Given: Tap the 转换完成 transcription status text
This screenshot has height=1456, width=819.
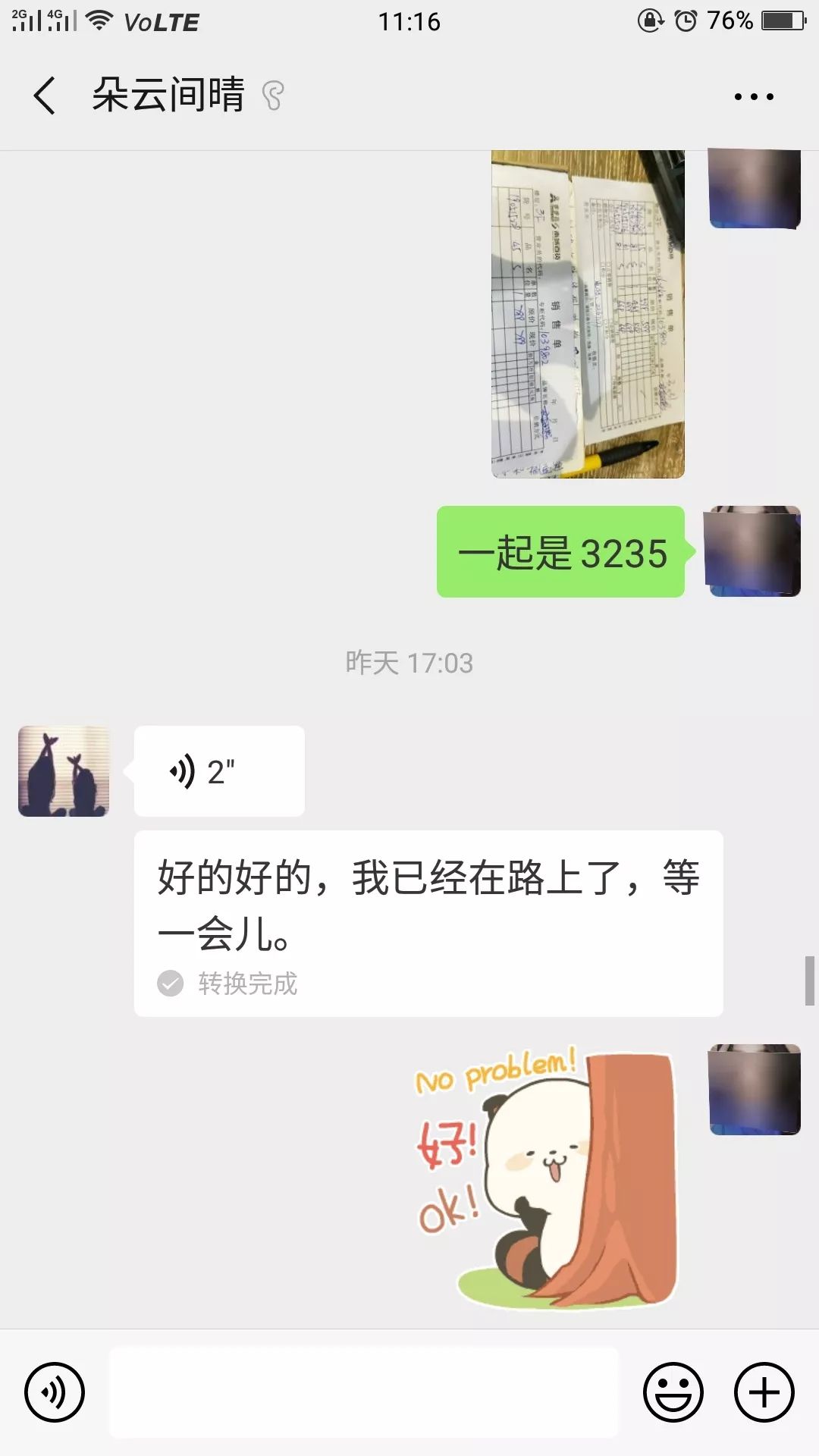Looking at the screenshot, I should (x=248, y=984).
